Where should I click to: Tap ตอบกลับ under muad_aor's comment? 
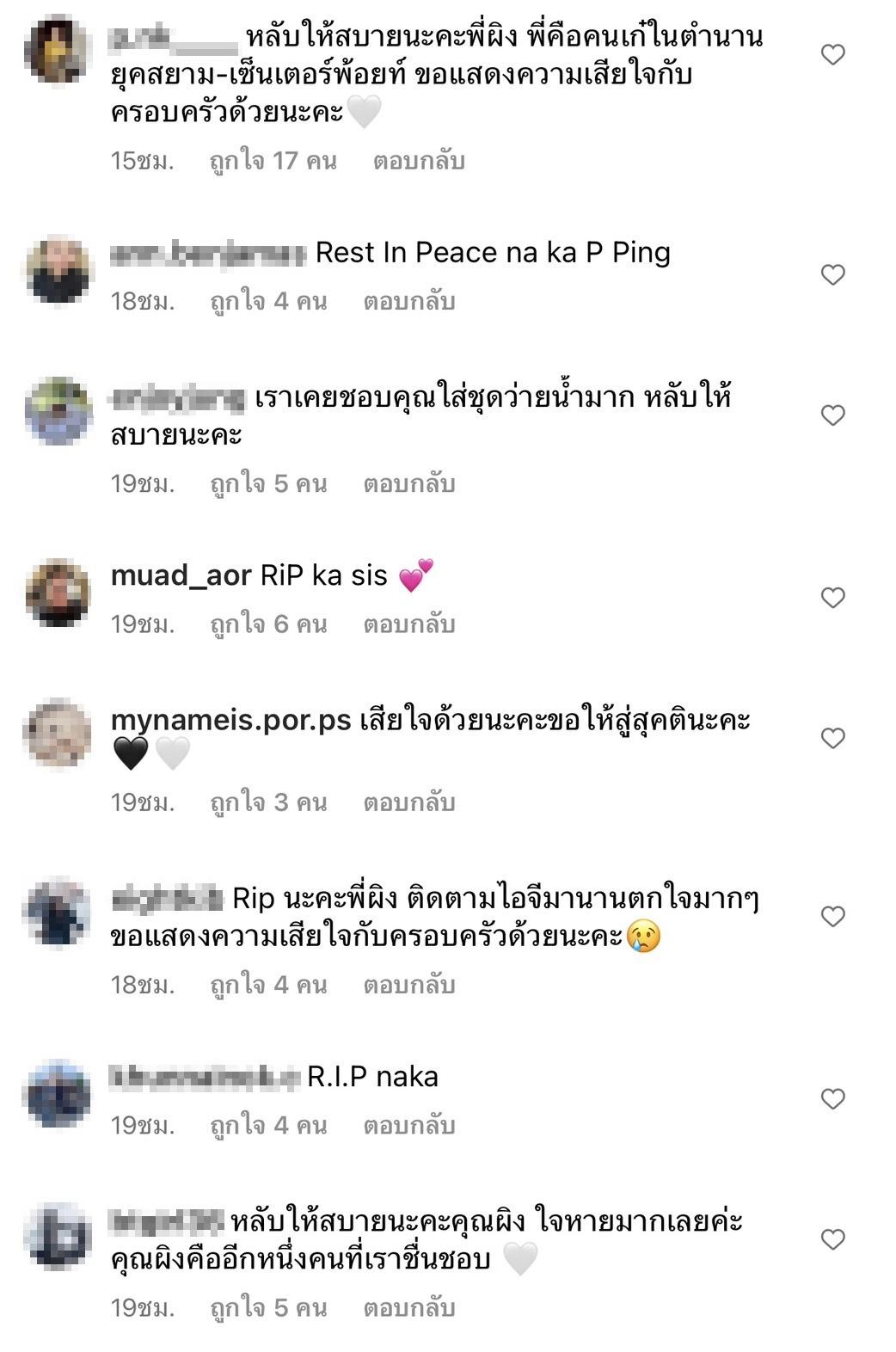point(408,624)
